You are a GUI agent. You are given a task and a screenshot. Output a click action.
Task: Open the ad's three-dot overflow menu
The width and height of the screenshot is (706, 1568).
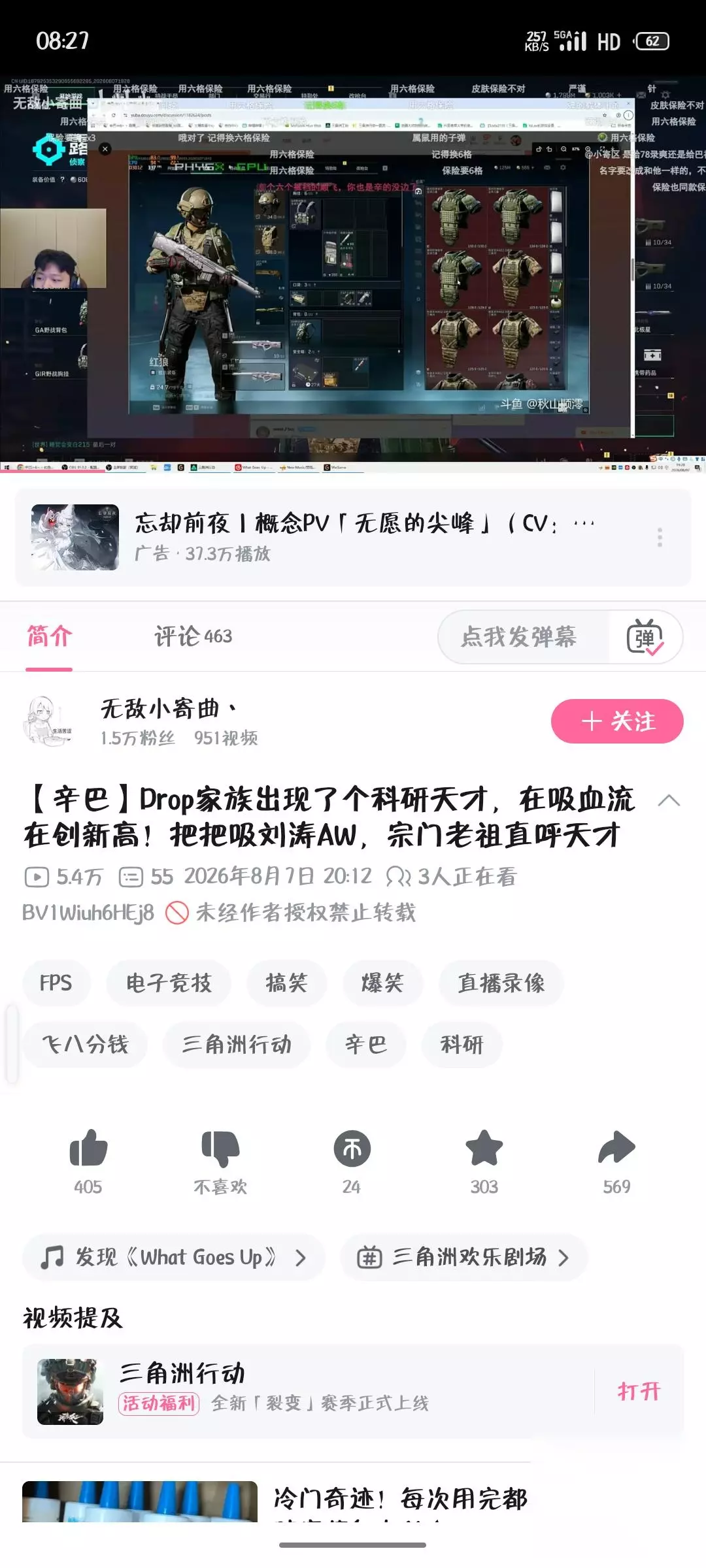click(x=660, y=538)
